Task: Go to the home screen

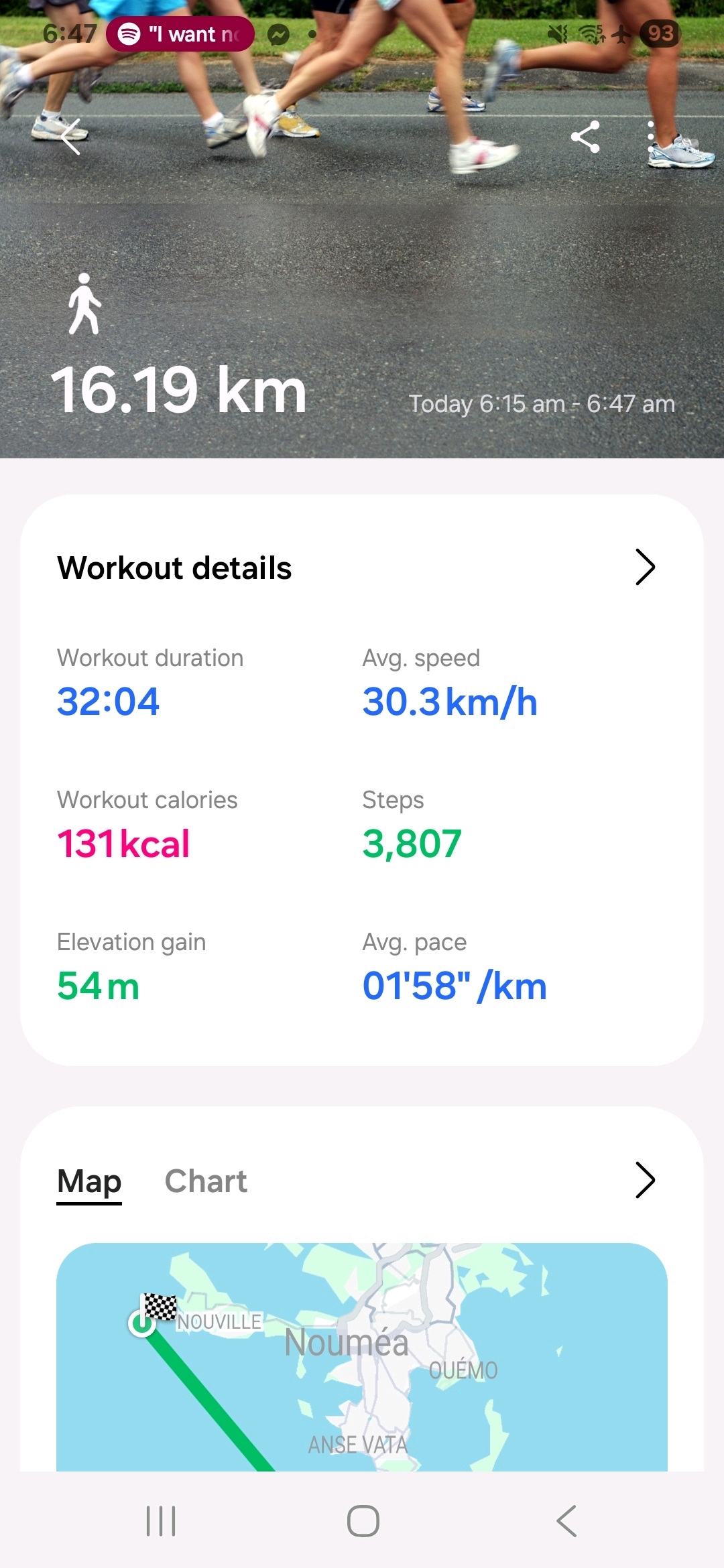Action: click(x=363, y=1521)
